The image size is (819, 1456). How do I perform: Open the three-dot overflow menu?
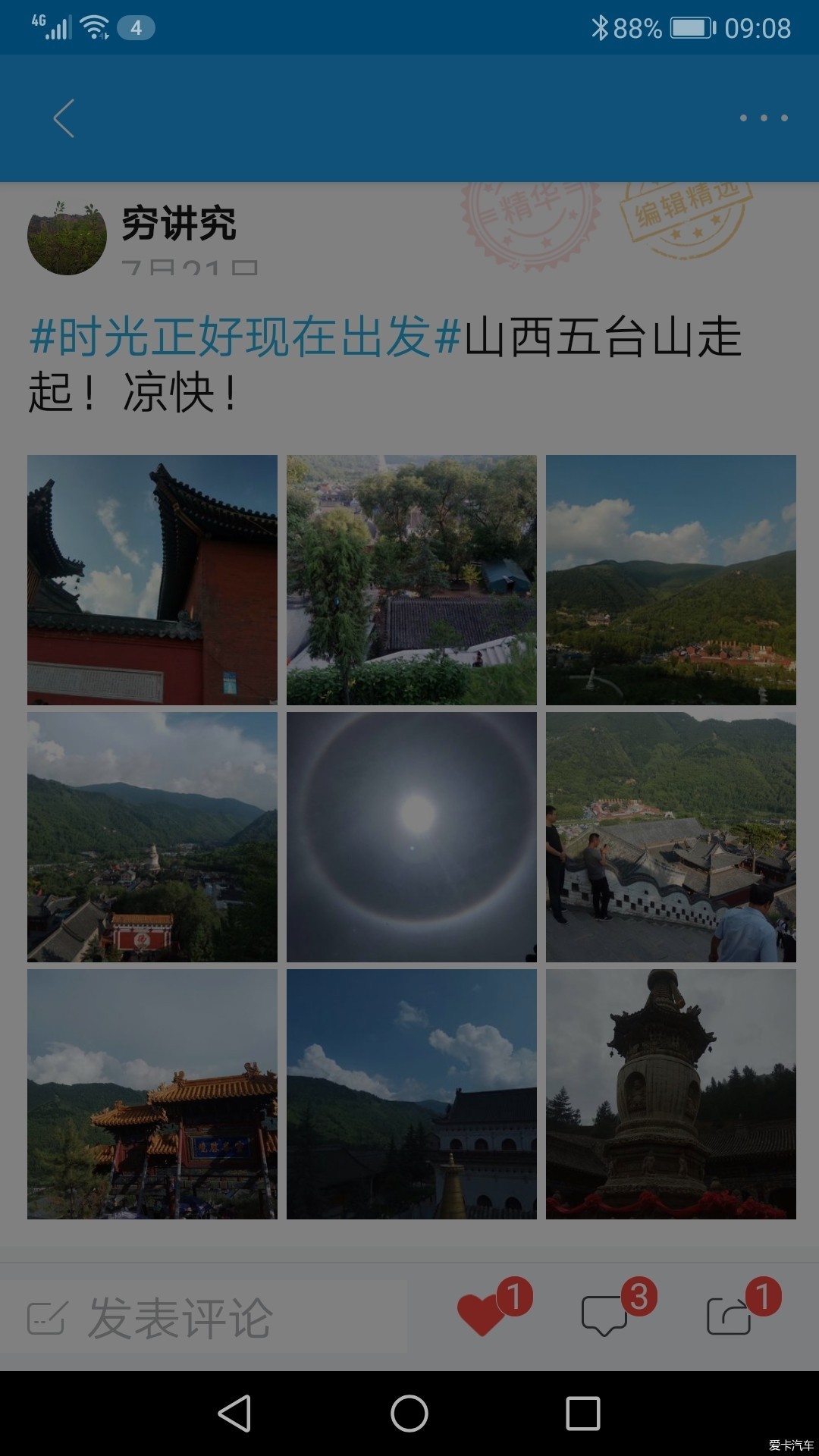[763, 118]
